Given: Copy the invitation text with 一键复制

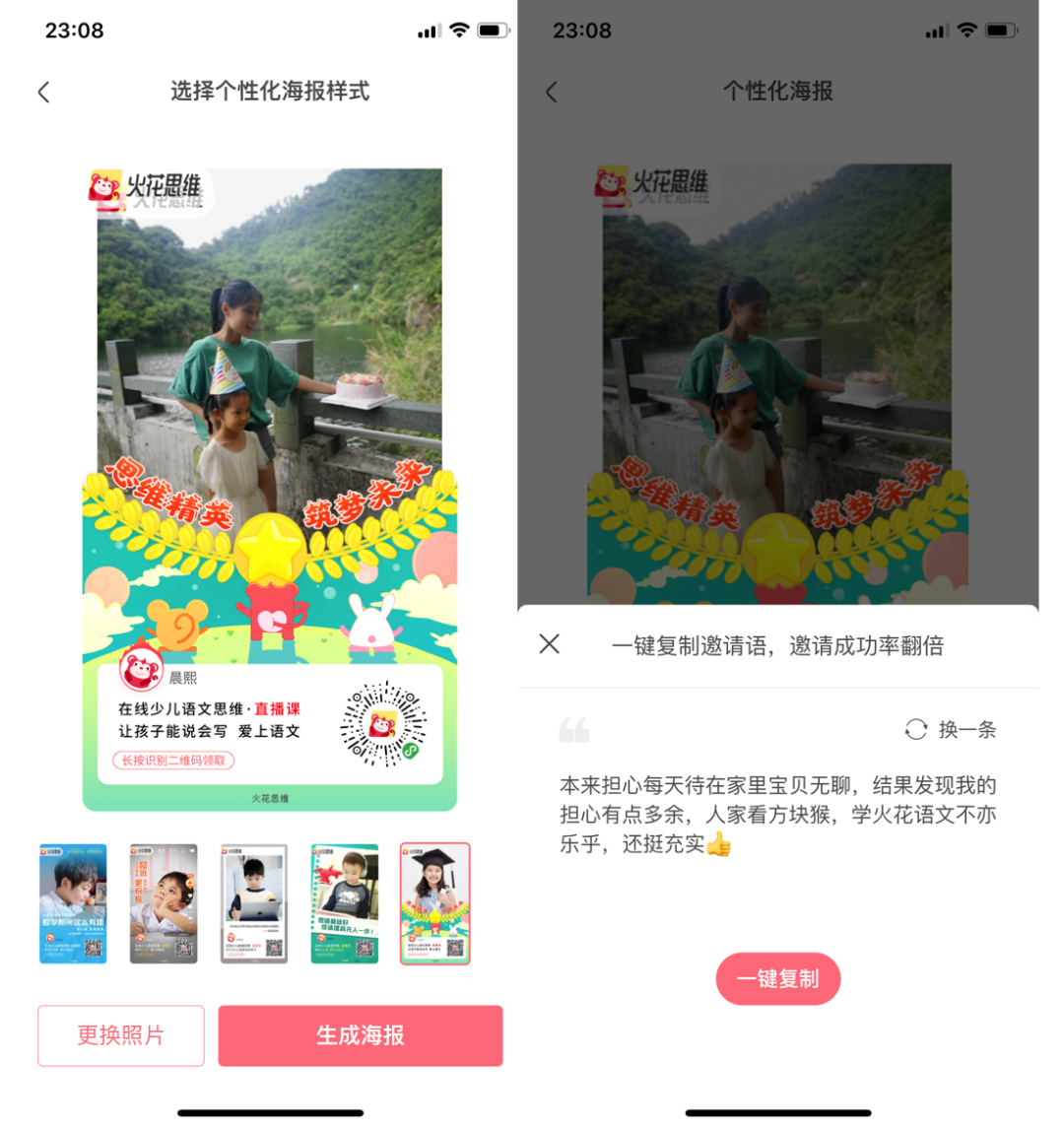Looking at the screenshot, I should [777, 978].
